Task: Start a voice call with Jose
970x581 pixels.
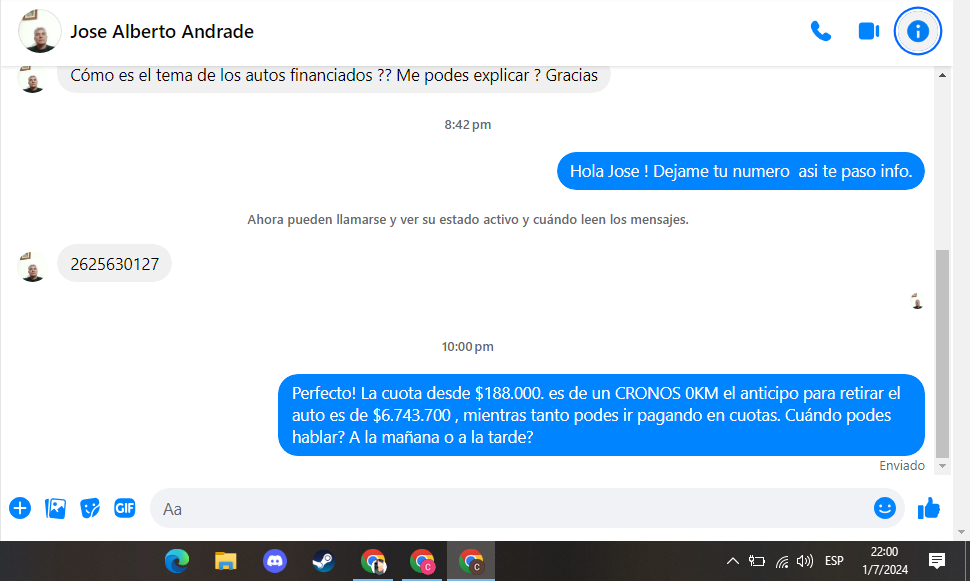Action: coord(820,31)
